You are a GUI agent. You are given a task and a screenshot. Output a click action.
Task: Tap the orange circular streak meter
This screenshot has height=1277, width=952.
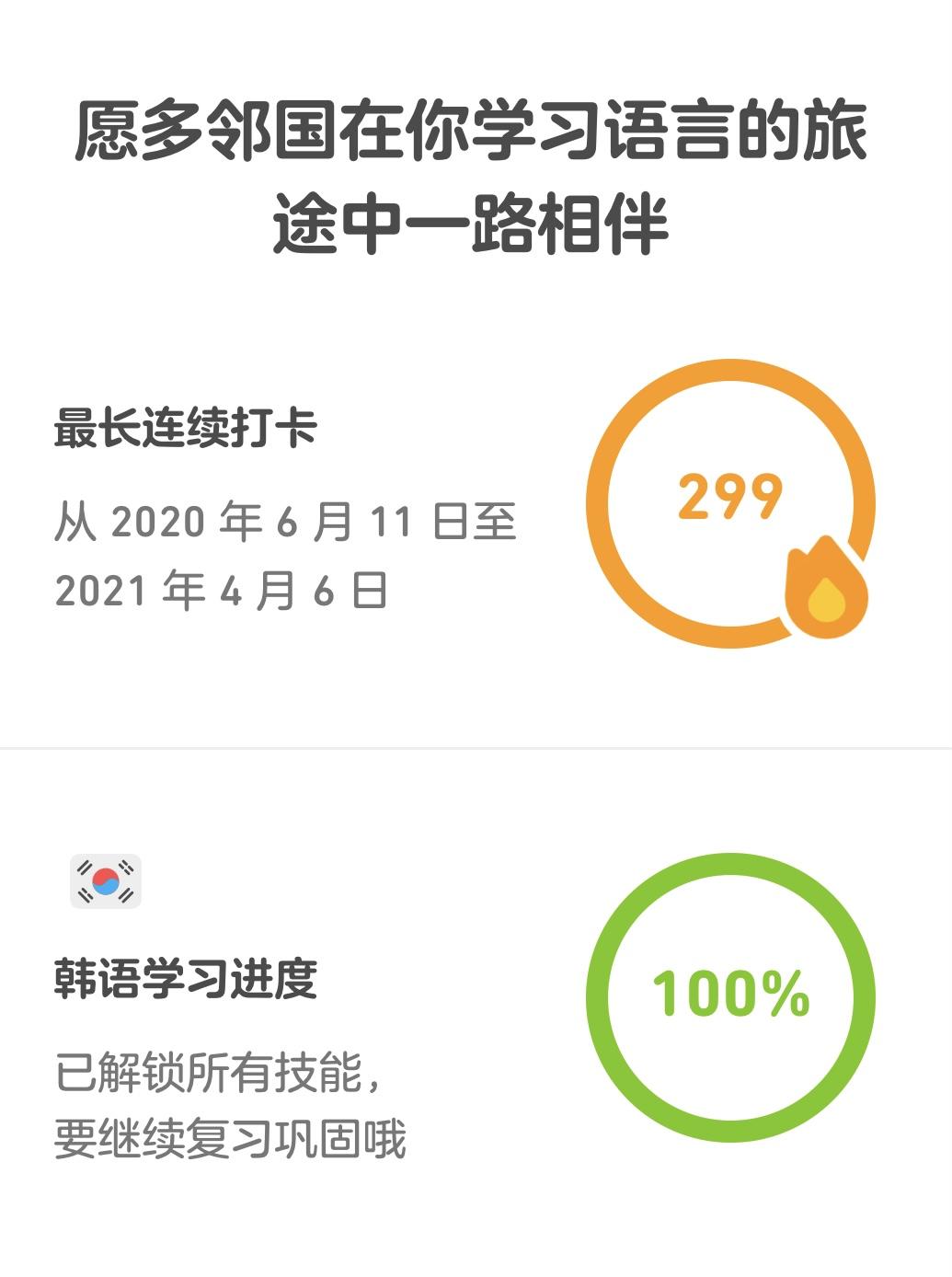tap(736, 506)
